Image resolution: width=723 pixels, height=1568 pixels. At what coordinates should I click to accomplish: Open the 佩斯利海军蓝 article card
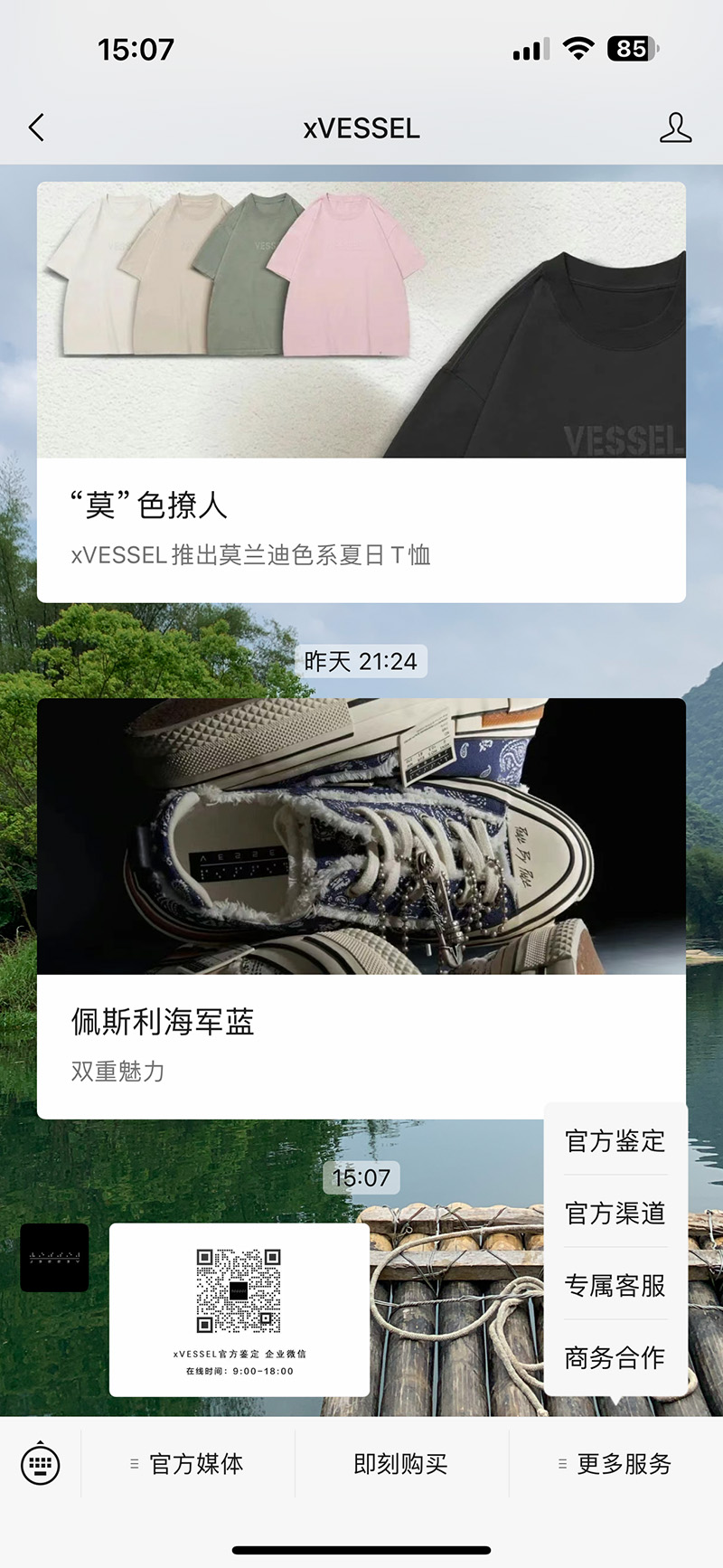point(361,908)
